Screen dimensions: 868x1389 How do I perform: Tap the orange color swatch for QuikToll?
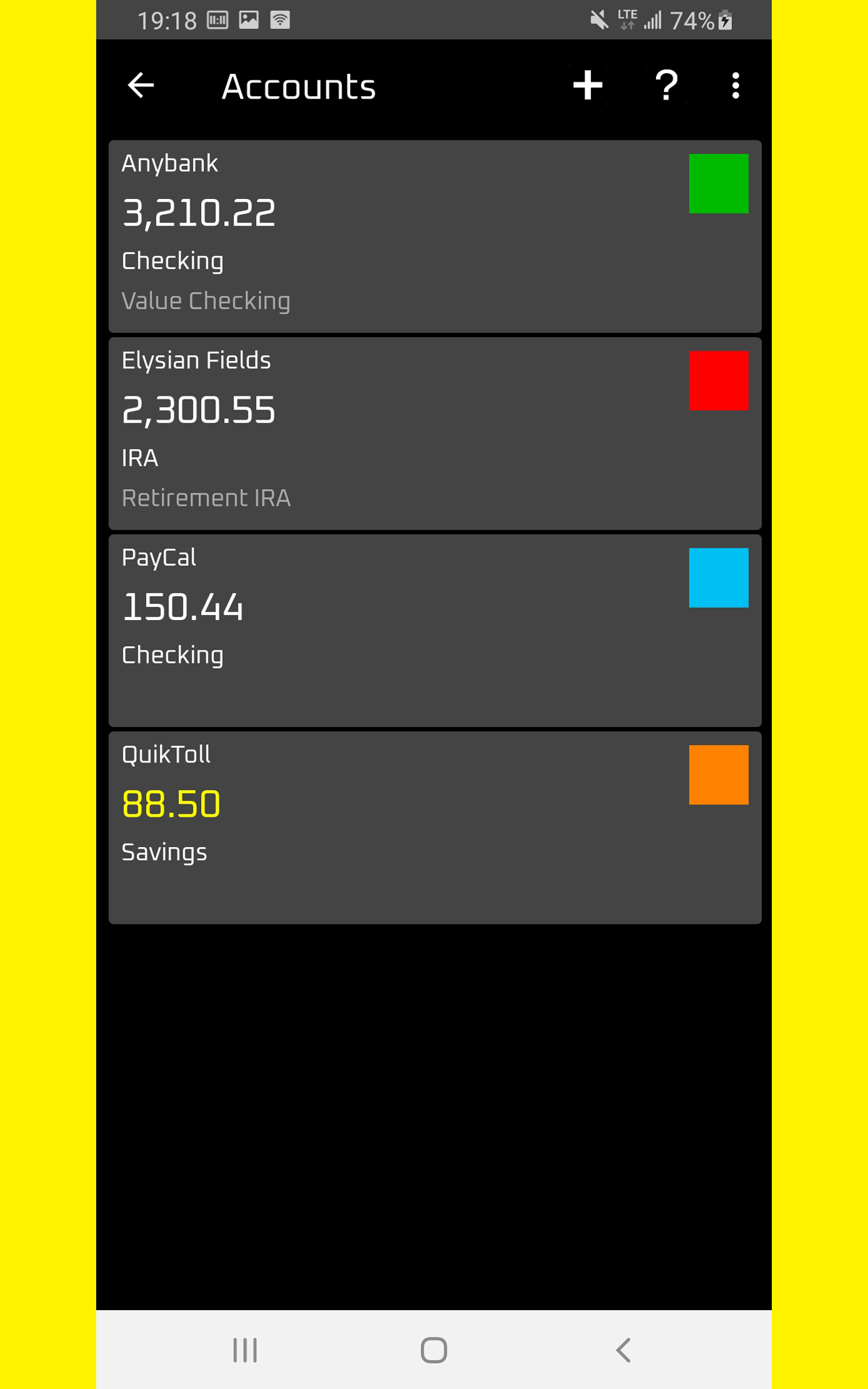[719, 774]
